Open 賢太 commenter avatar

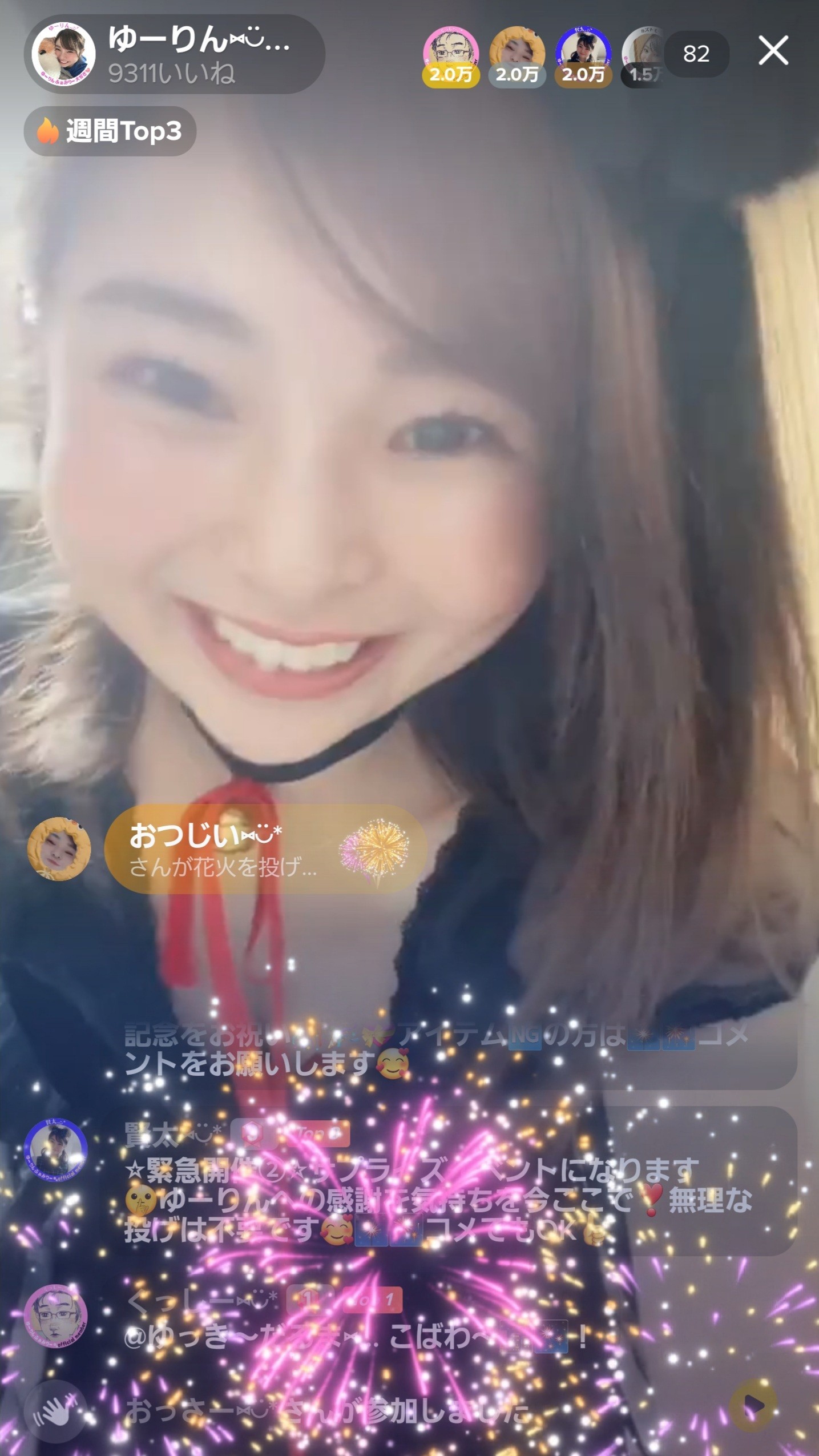(55, 1150)
